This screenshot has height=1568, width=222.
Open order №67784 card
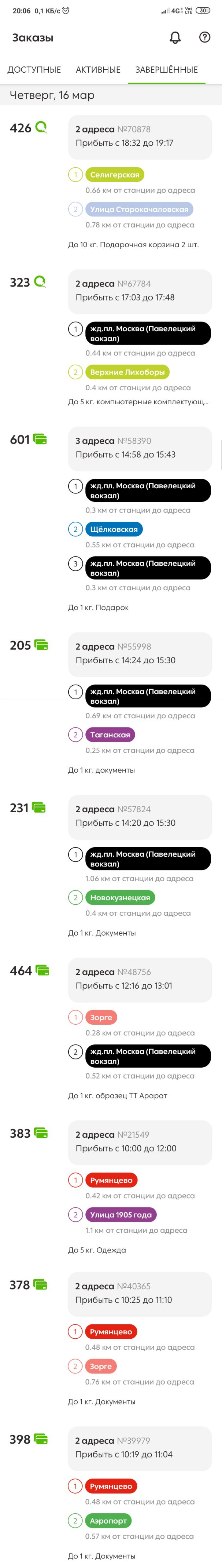(140, 291)
